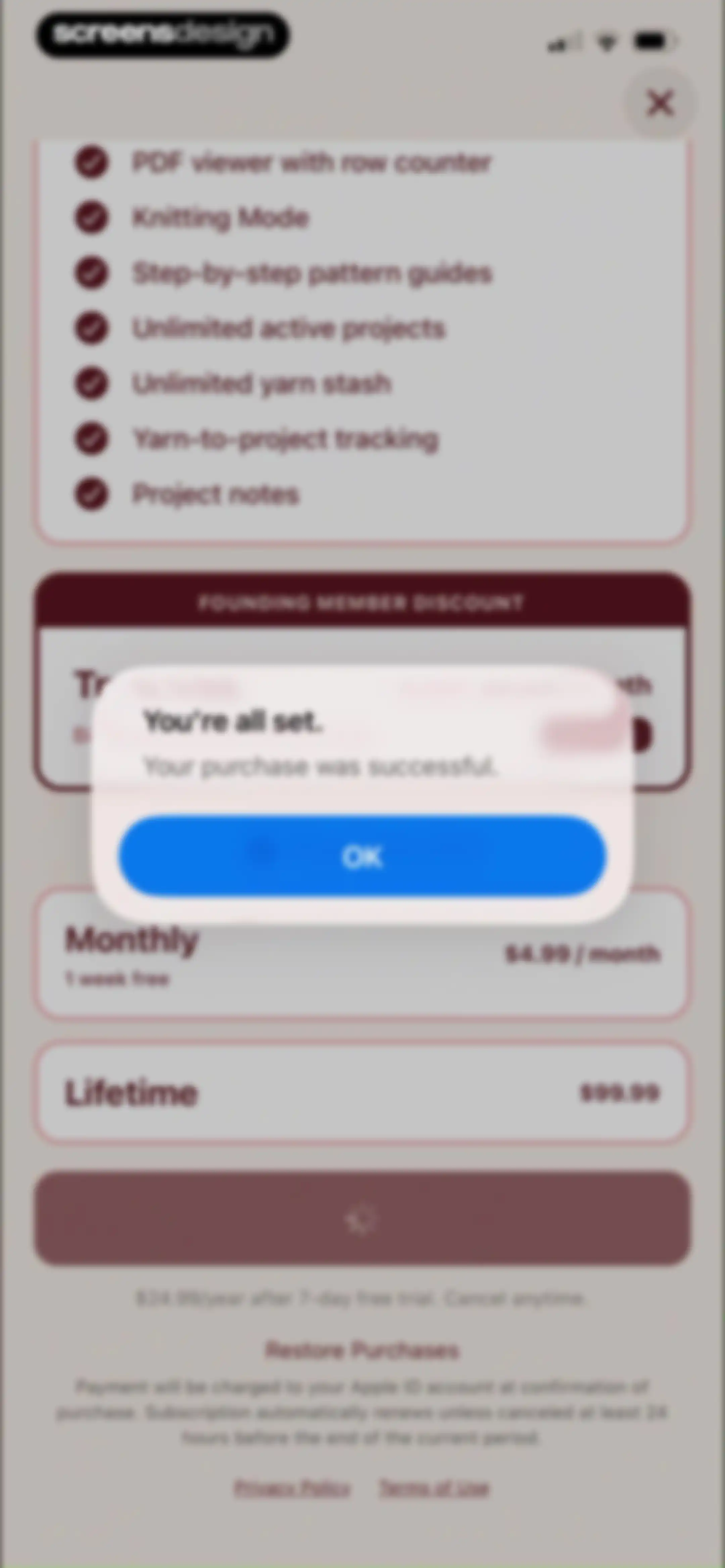Tap Restore Purchases

pyautogui.click(x=362, y=1351)
